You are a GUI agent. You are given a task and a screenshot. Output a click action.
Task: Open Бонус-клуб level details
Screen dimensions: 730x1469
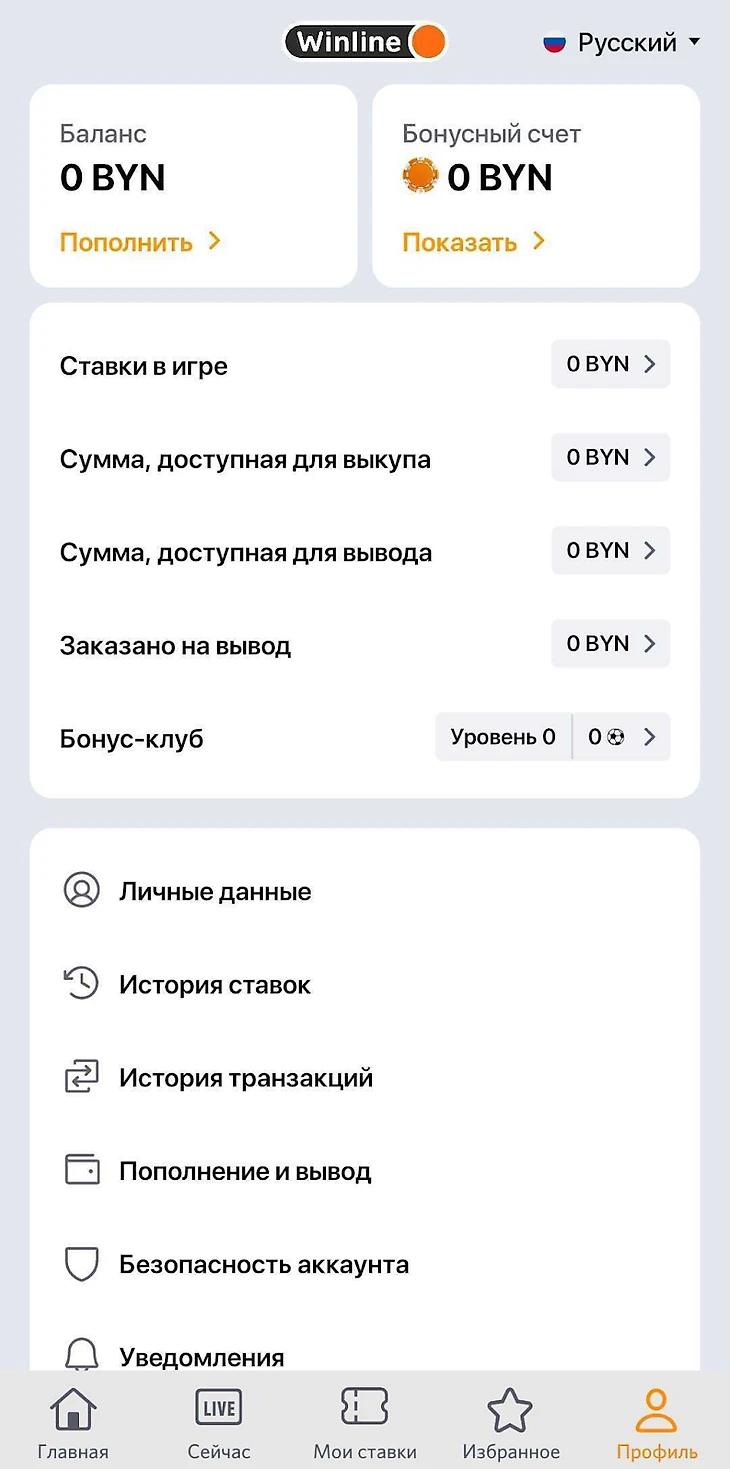pos(552,738)
